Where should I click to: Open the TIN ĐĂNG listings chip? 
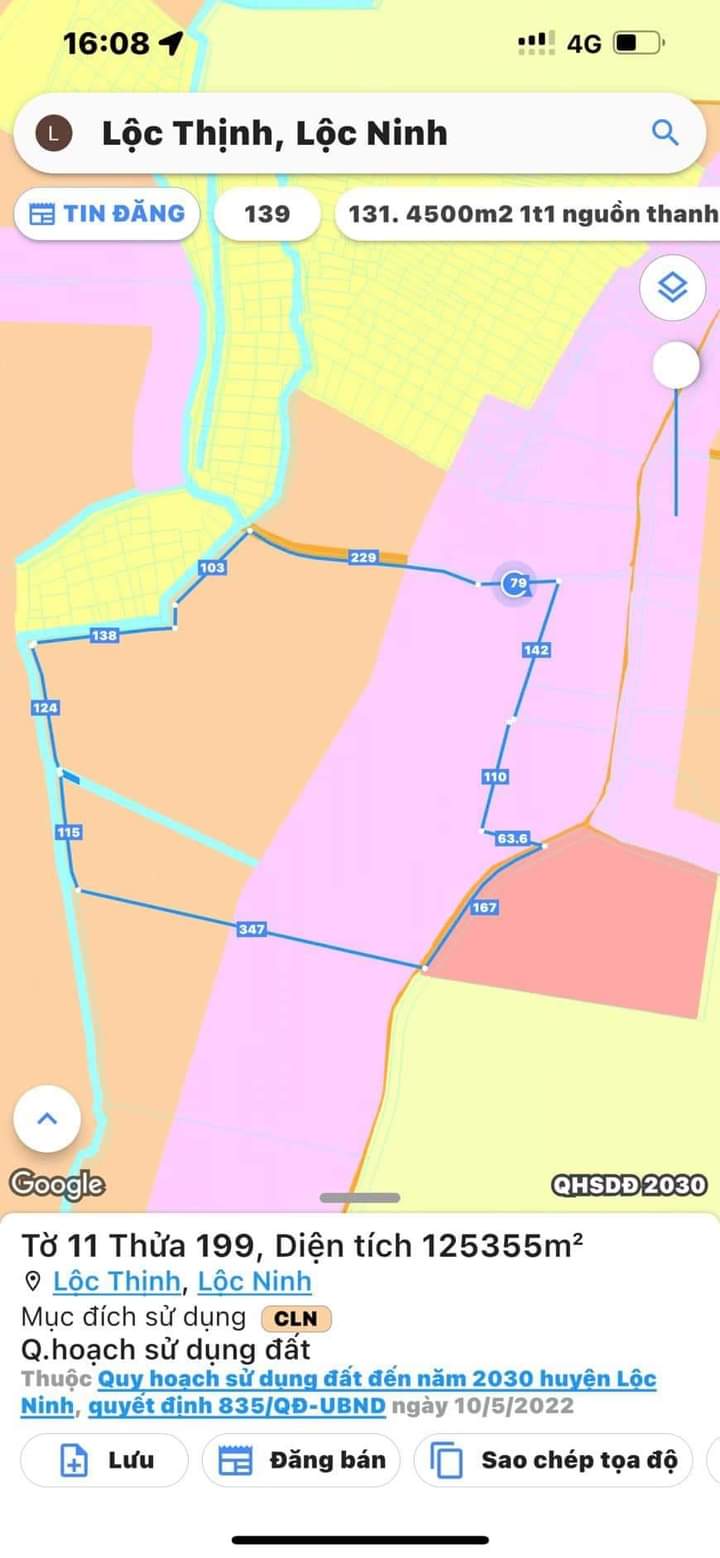[107, 214]
